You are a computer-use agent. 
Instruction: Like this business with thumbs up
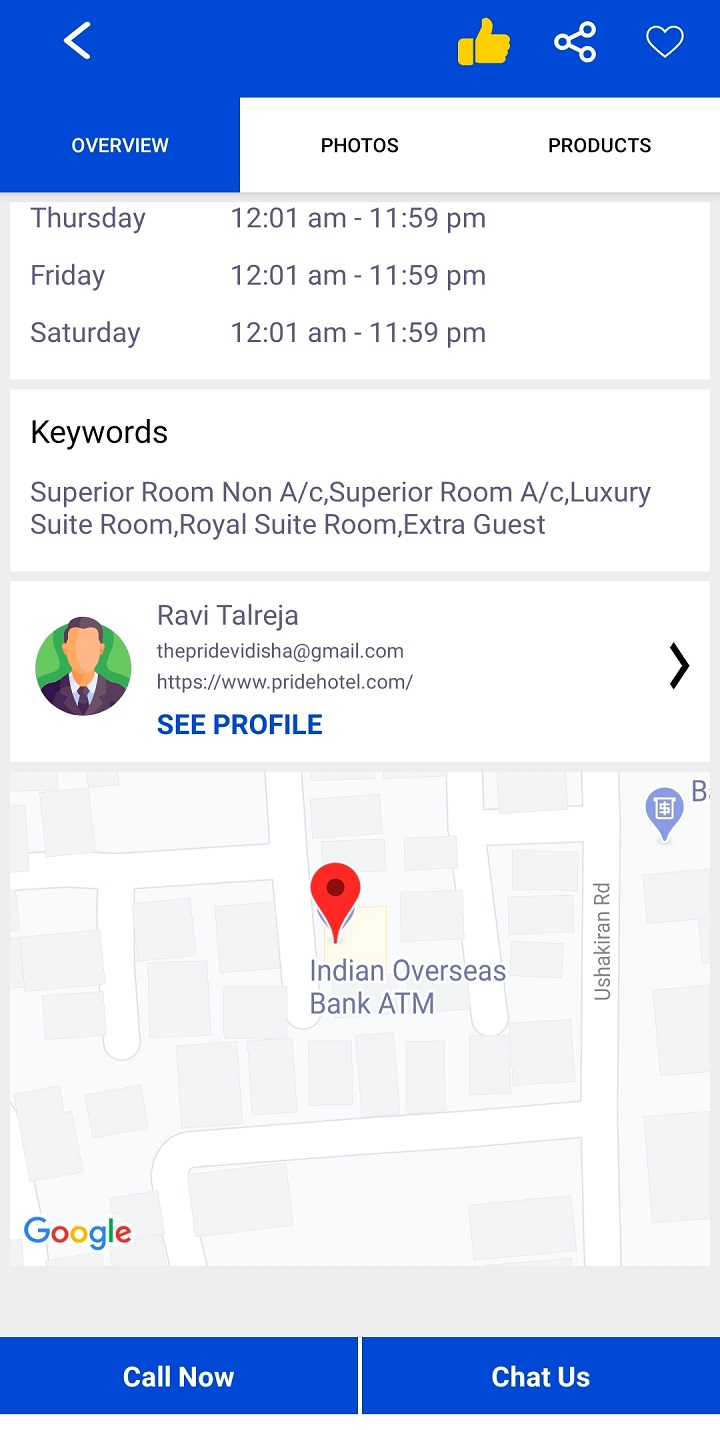[x=484, y=43]
